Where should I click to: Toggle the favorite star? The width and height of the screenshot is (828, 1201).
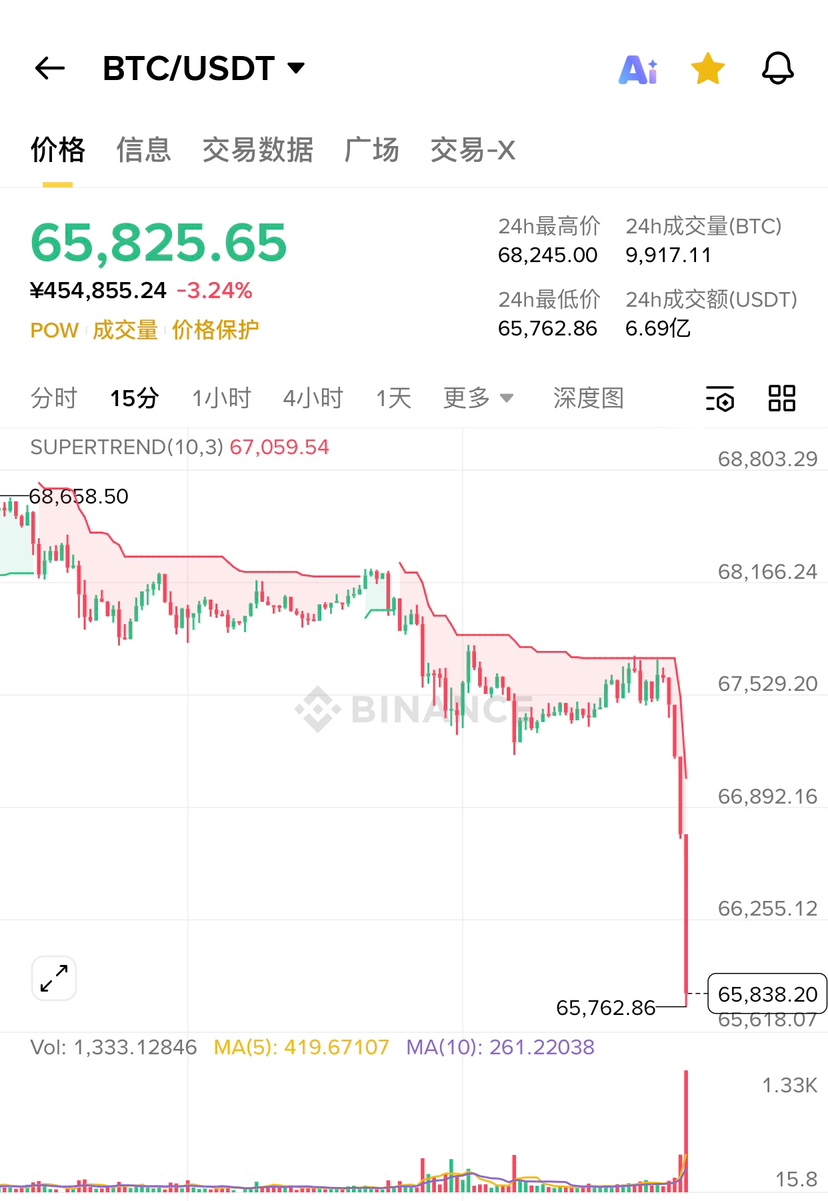(708, 69)
